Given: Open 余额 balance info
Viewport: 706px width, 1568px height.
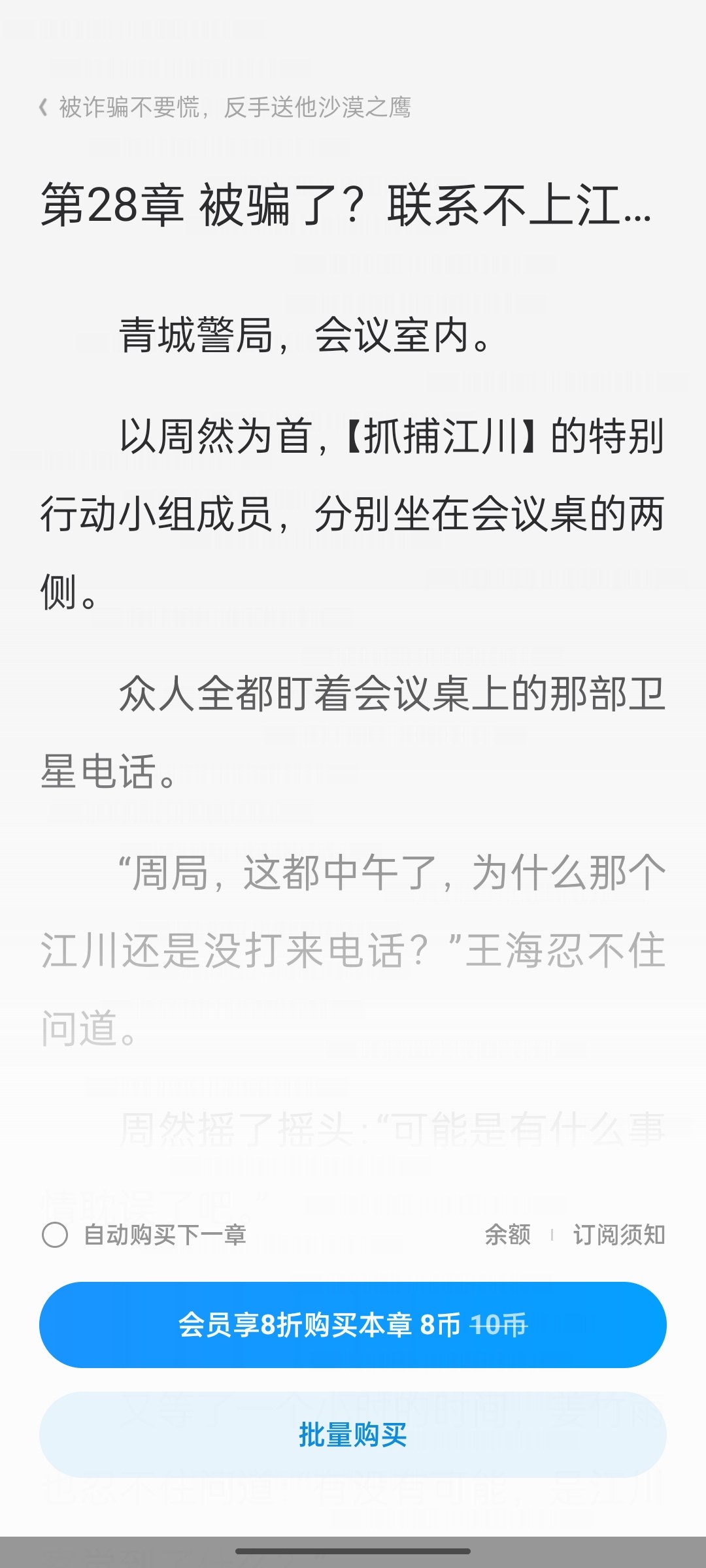Looking at the screenshot, I should pos(507,1235).
